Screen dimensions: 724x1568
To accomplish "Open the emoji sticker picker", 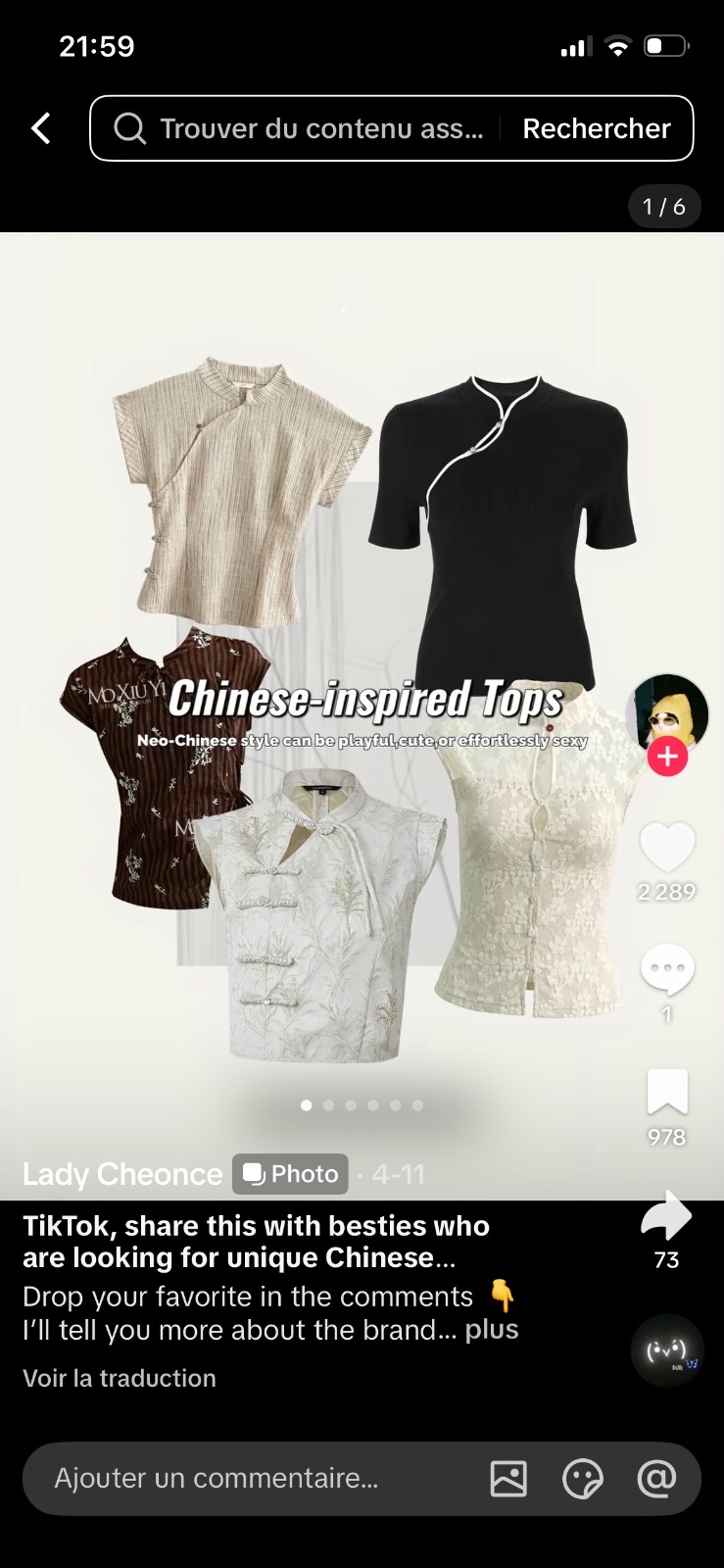I will pyautogui.click(x=582, y=1478).
